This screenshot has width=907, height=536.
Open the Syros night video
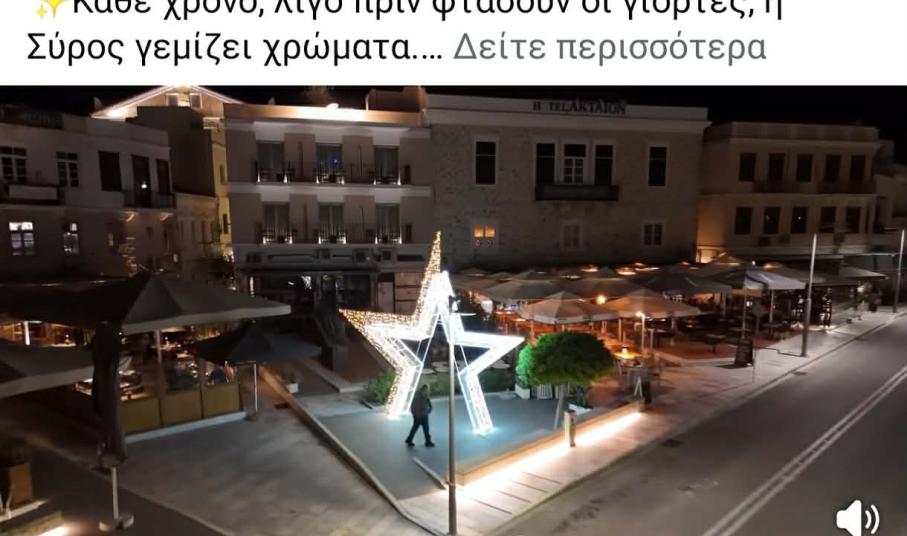point(453,310)
